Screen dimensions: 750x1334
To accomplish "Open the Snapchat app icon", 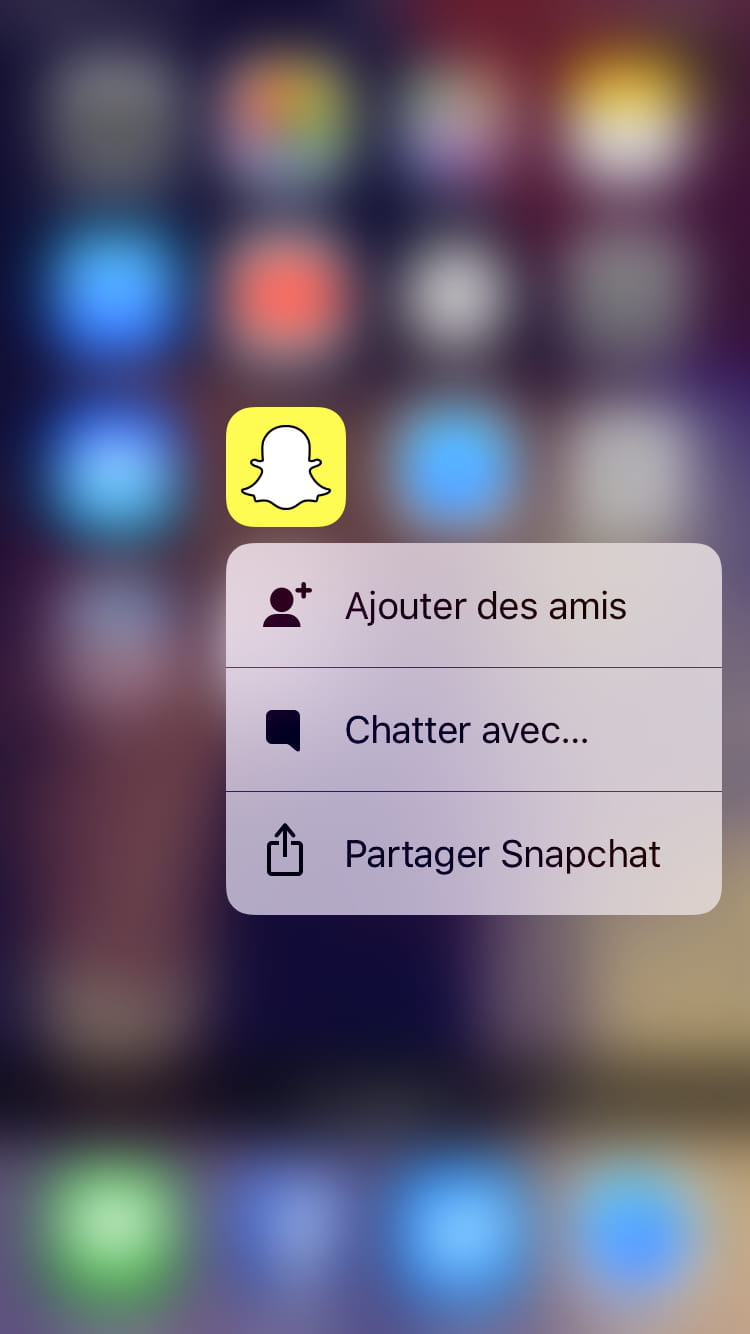I will pyautogui.click(x=286, y=467).
